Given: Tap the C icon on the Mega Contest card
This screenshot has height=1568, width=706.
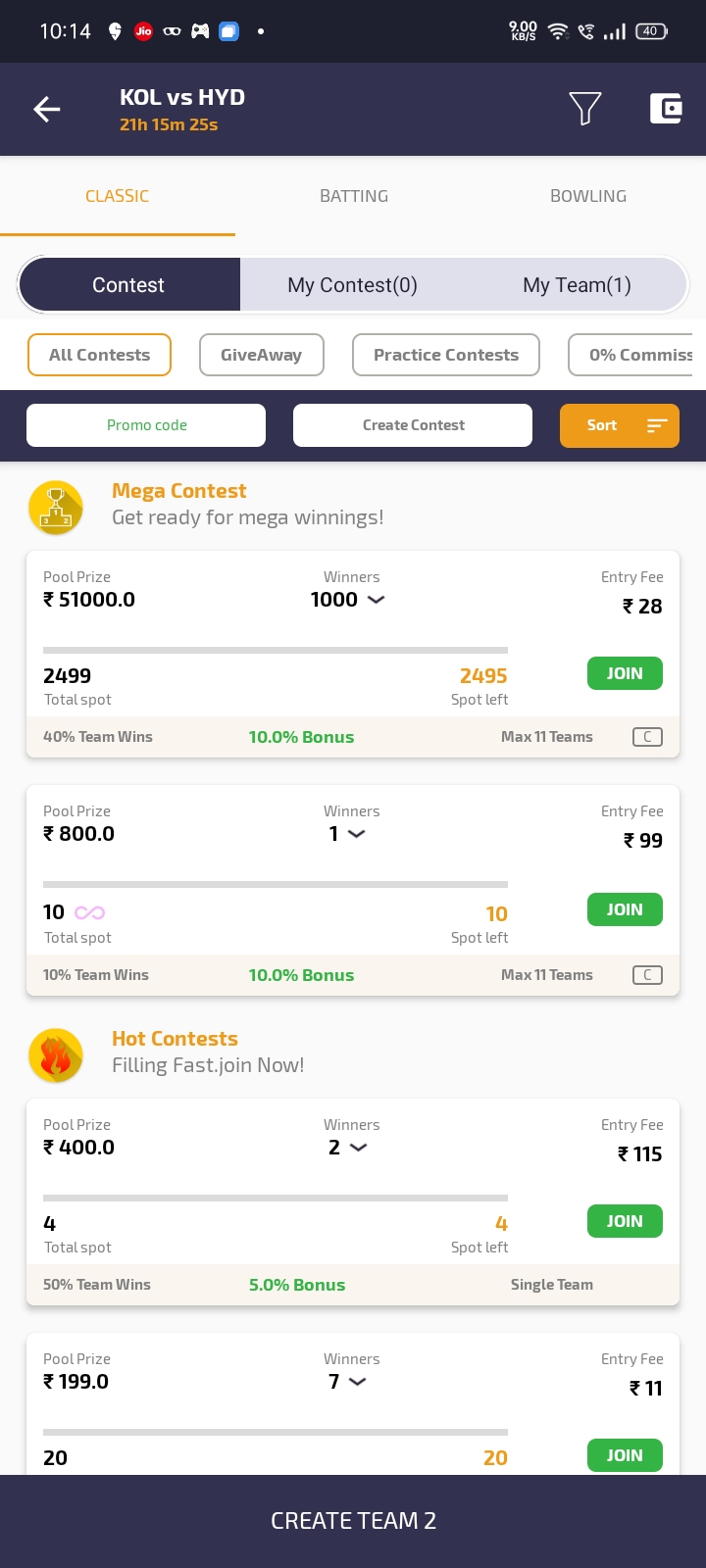Looking at the screenshot, I should coord(647,736).
